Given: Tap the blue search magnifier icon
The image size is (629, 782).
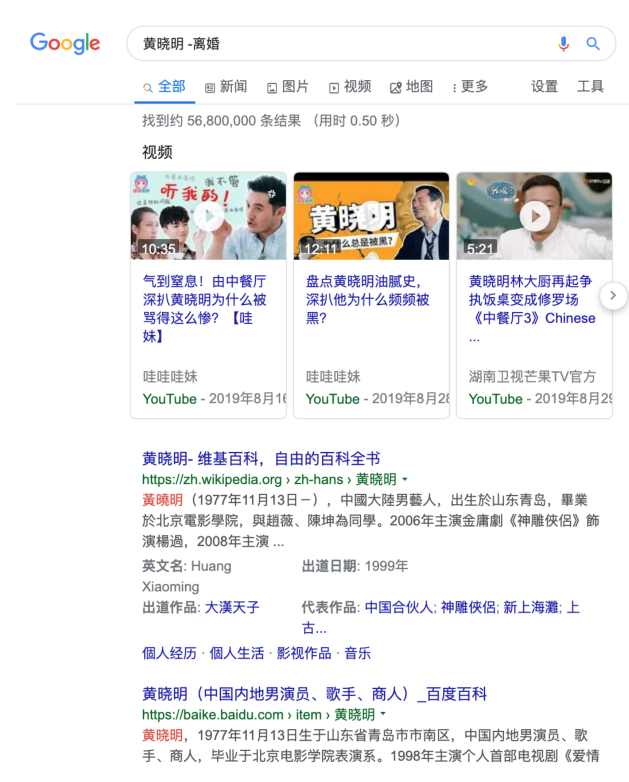Looking at the screenshot, I should point(593,43).
